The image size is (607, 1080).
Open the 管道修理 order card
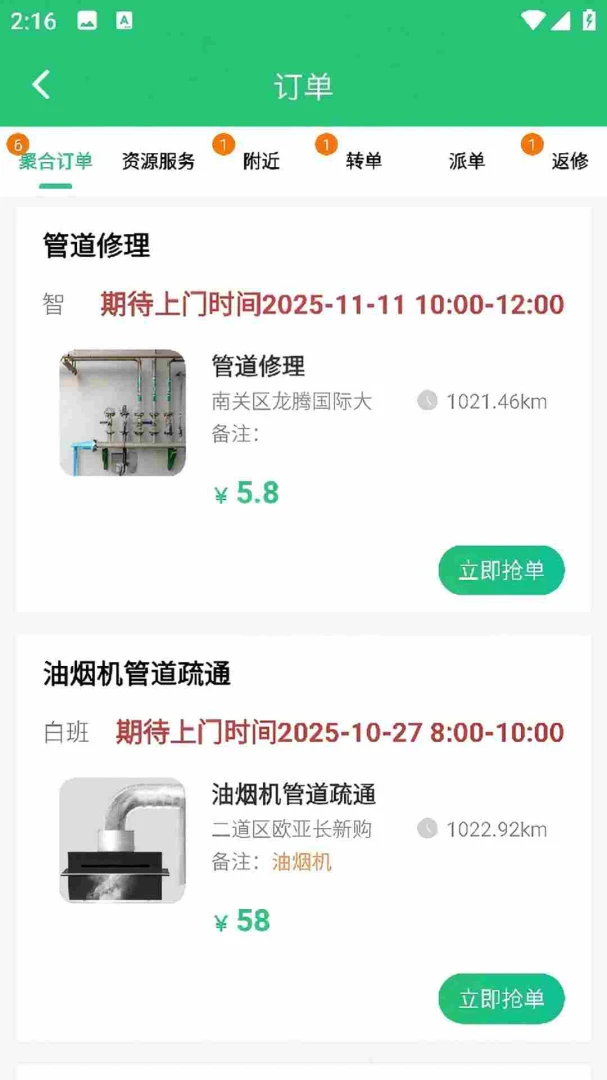pos(303,409)
